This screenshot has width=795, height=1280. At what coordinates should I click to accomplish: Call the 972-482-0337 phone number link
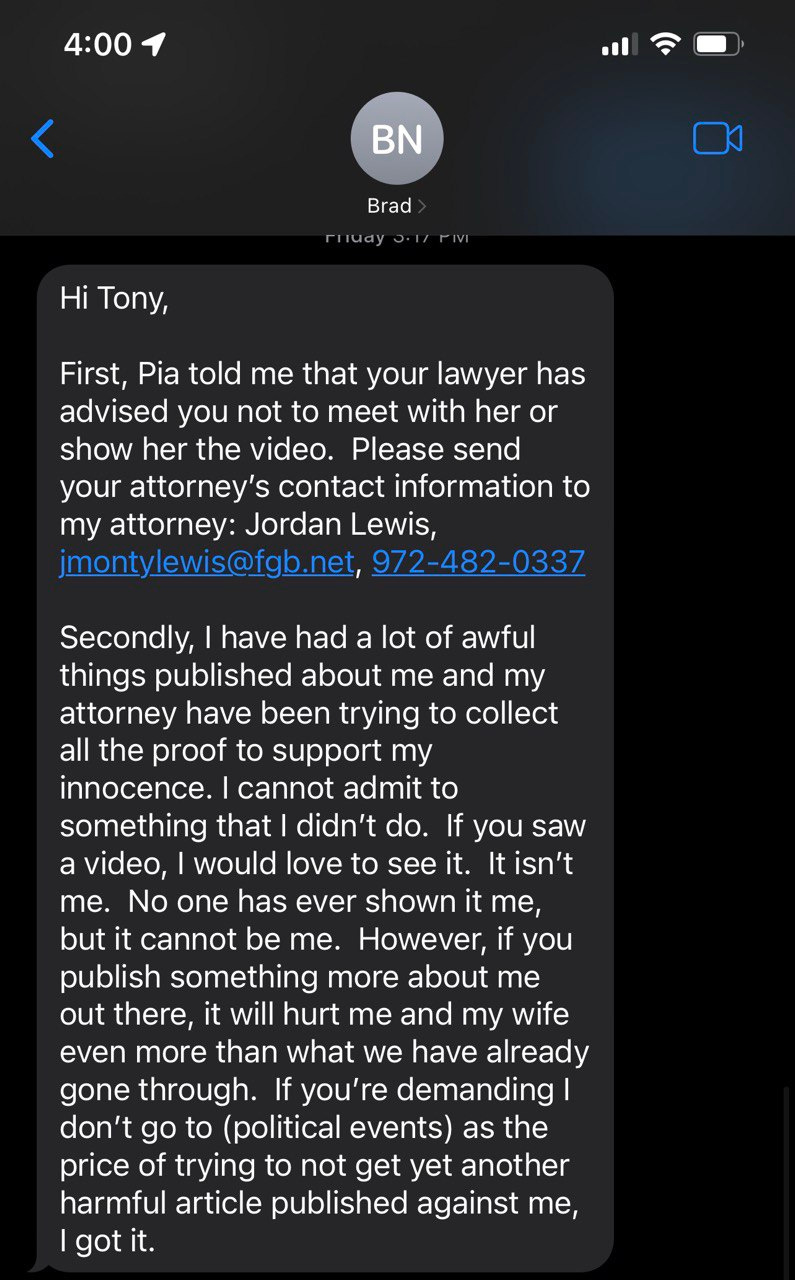(x=478, y=562)
